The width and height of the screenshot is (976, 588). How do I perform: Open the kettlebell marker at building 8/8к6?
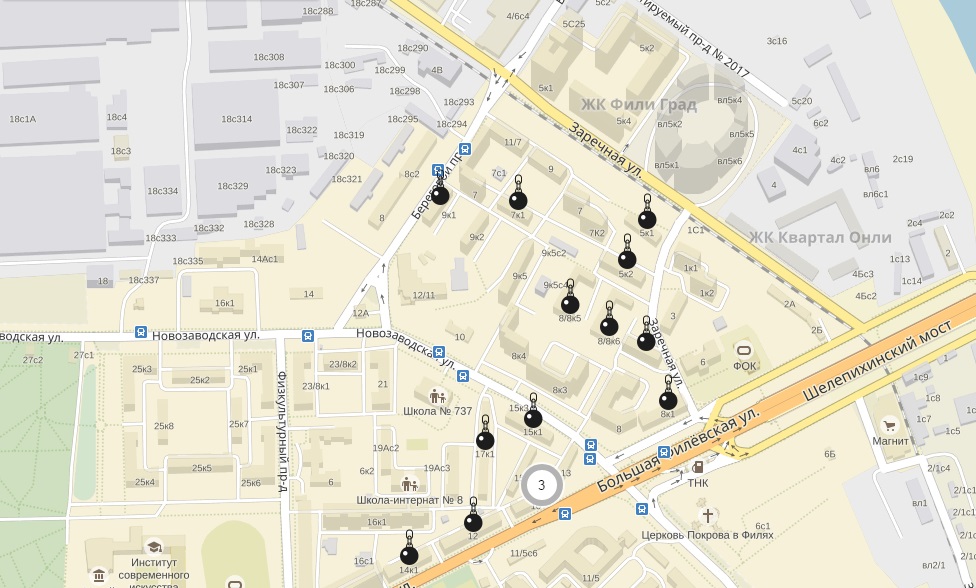click(609, 325)
